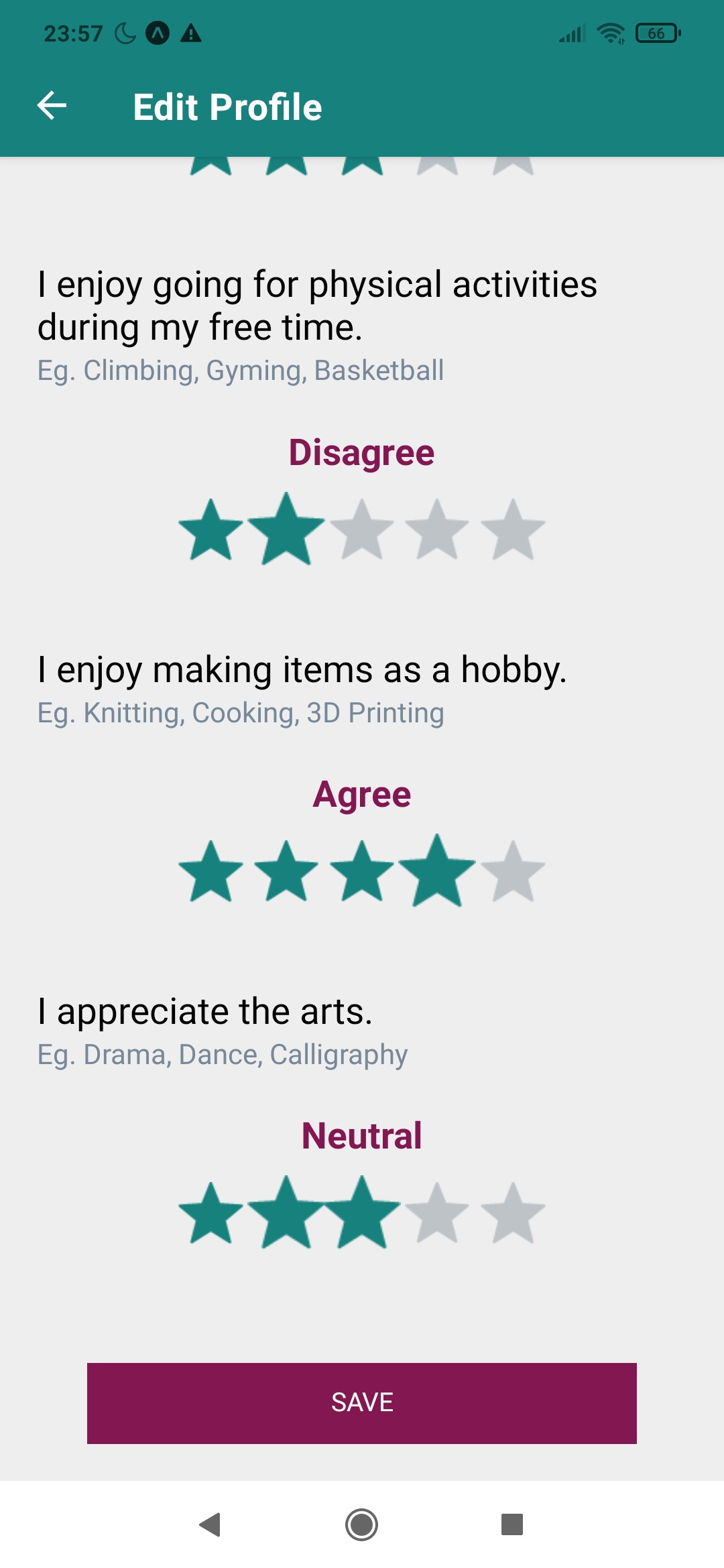Viewport: 724px width, 1568px height.
Task: Tap the Agree rating label
Action: tap(362, 796)
